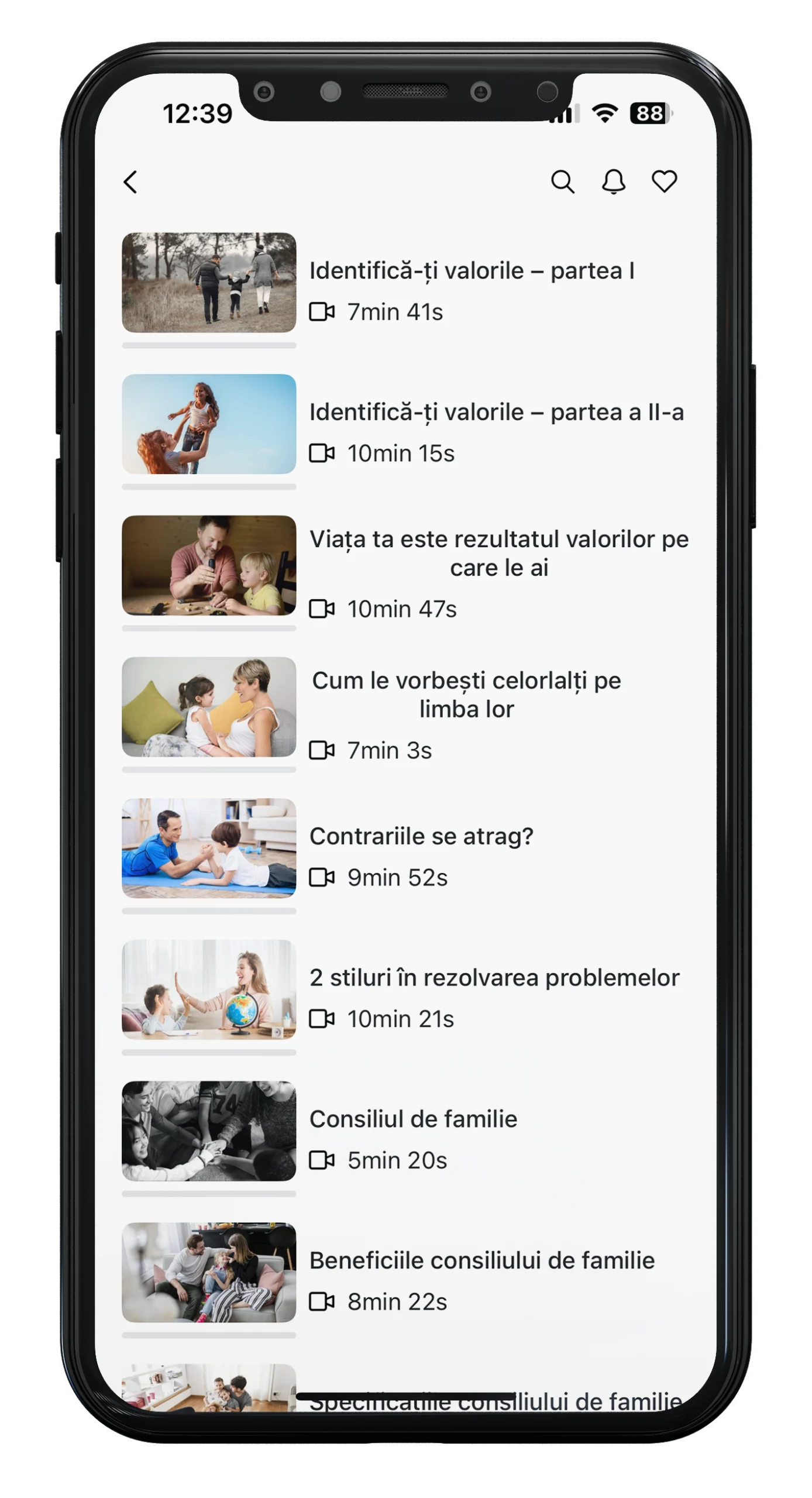Open the notifications bell
812x1498 pixels.
(x=613, y=182)
